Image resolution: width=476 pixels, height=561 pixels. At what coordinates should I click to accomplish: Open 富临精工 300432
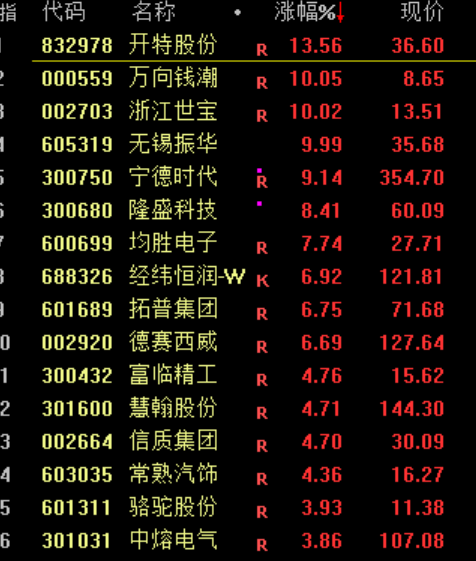[x=238, y=375]
